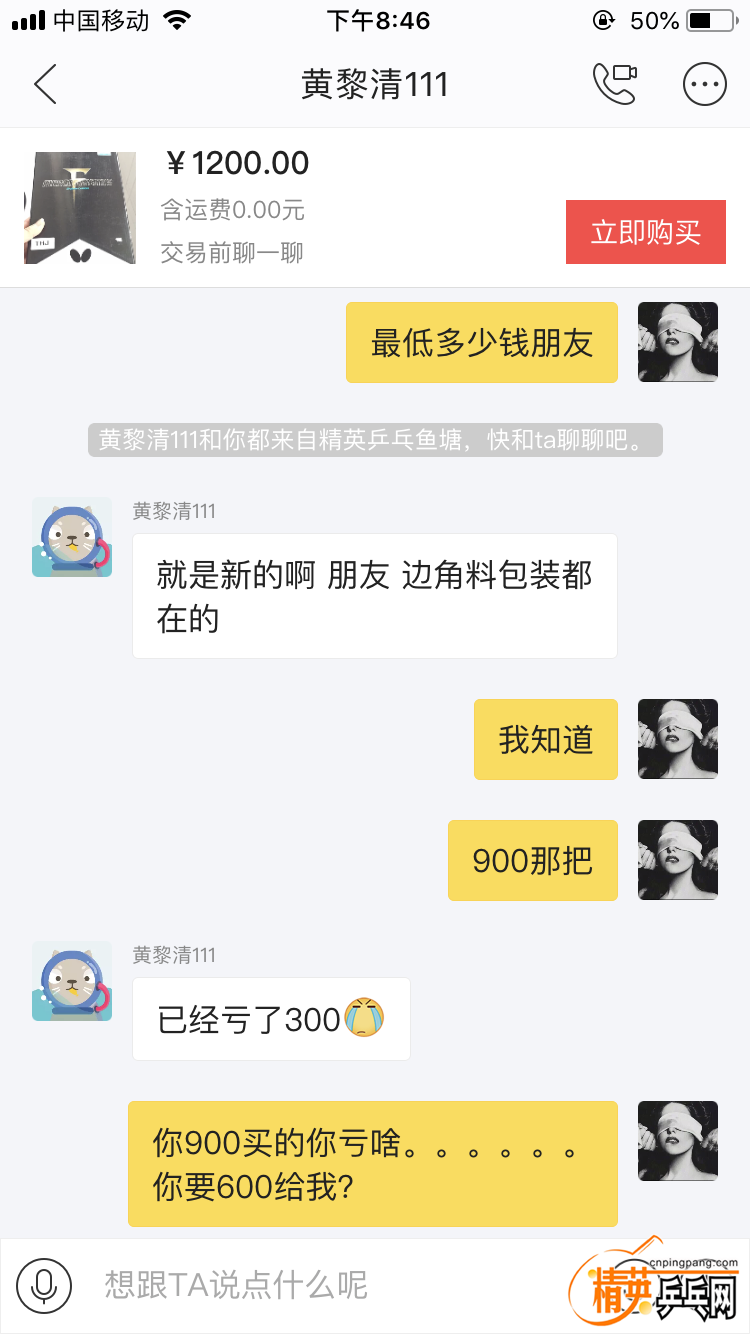750x1334 pixels.
Task: Start a voice or video call
Action: tap(614, 84)
